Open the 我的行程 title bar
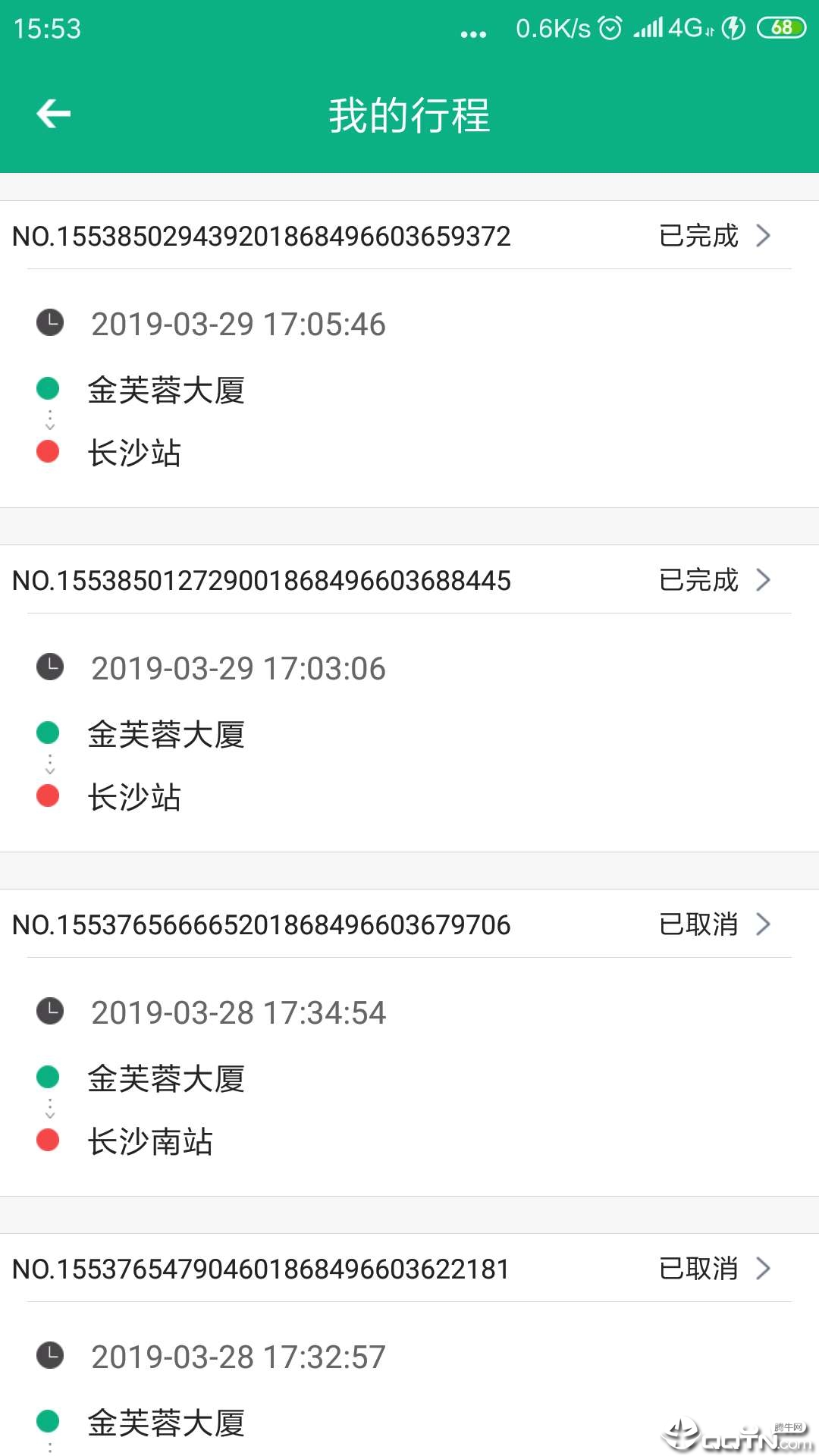The image size is (819, 1456). pyautogui.click(x=409, y=115)
